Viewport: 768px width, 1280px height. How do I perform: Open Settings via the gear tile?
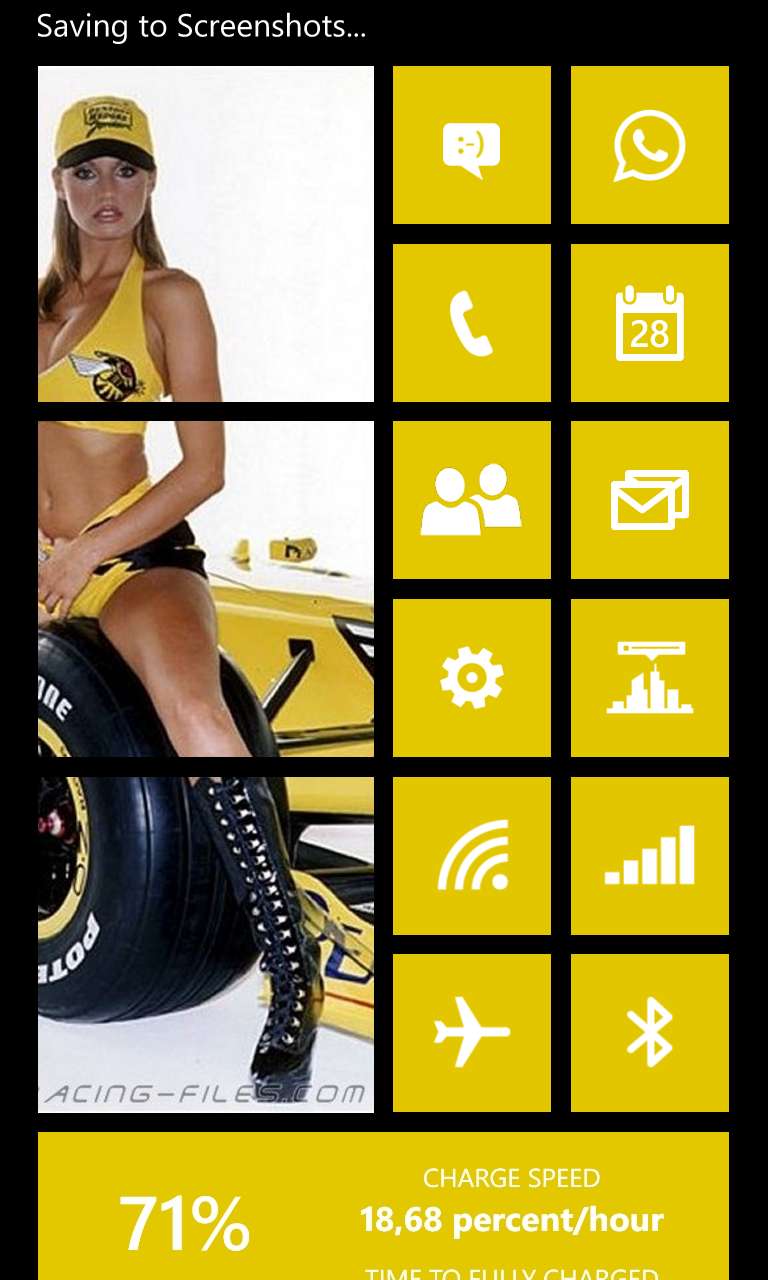471,678
